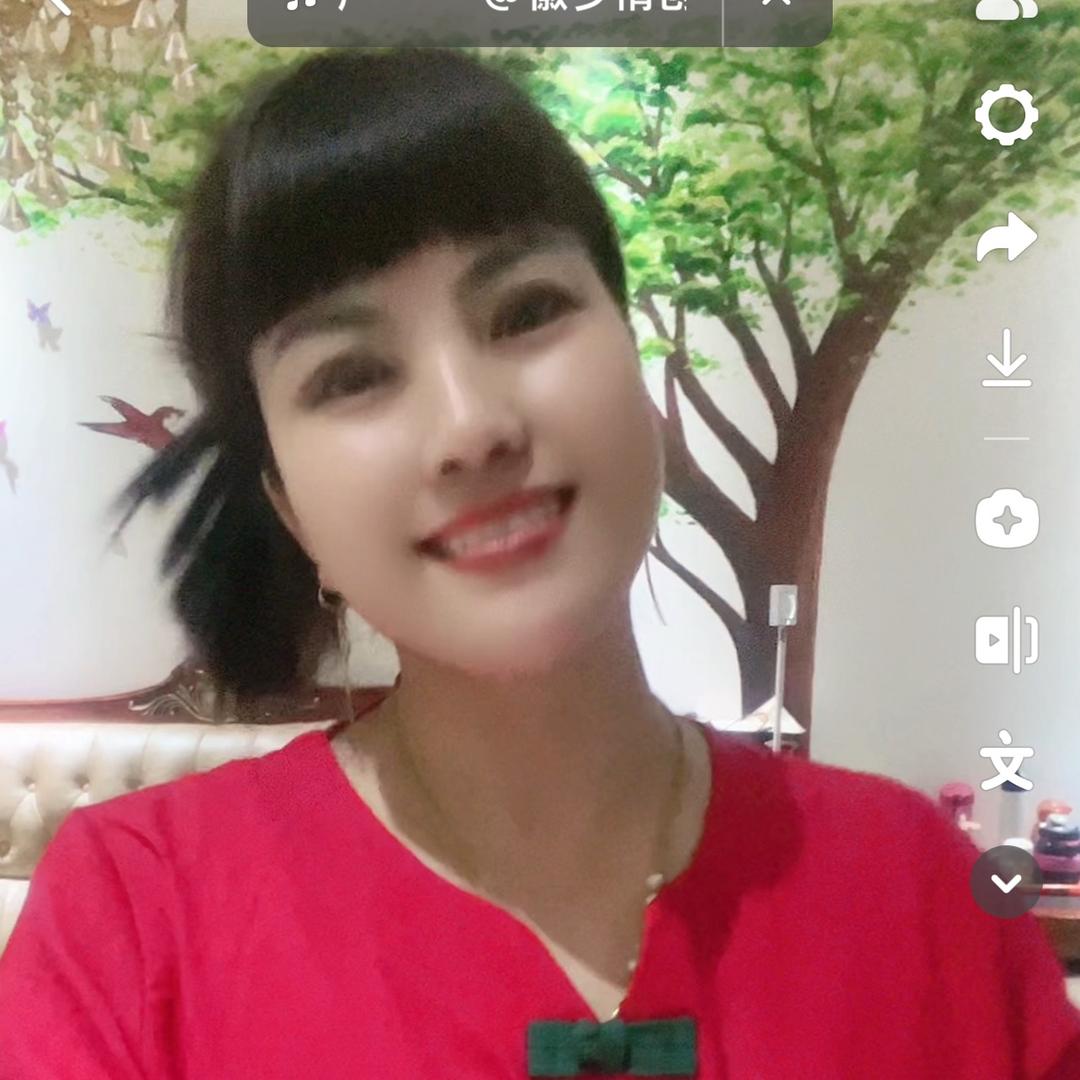Image resolution: width=1080 pixels, height=1080 pixels.
Task: Go back using the top-left arrow
Action: [60, 8]
